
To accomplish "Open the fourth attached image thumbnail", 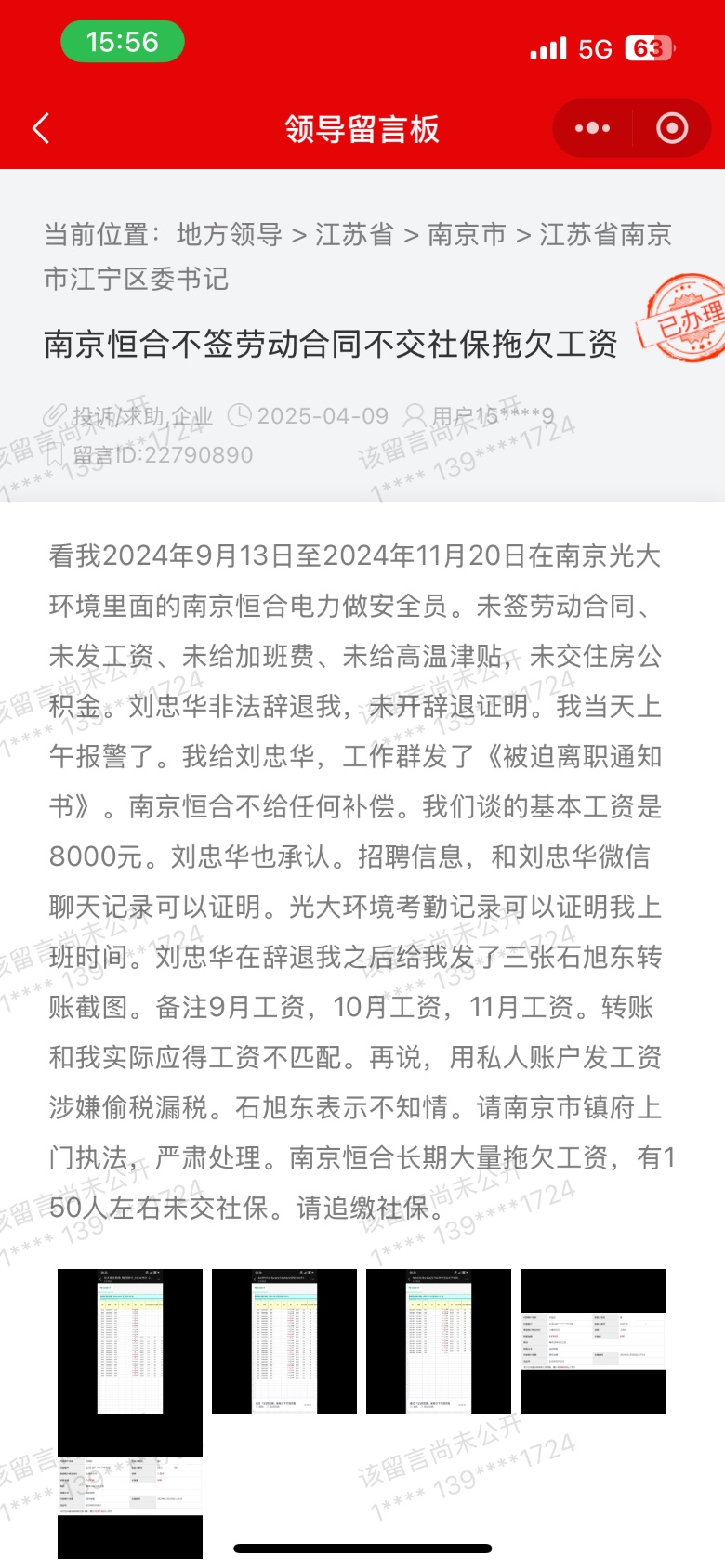I will (593, 1340).
